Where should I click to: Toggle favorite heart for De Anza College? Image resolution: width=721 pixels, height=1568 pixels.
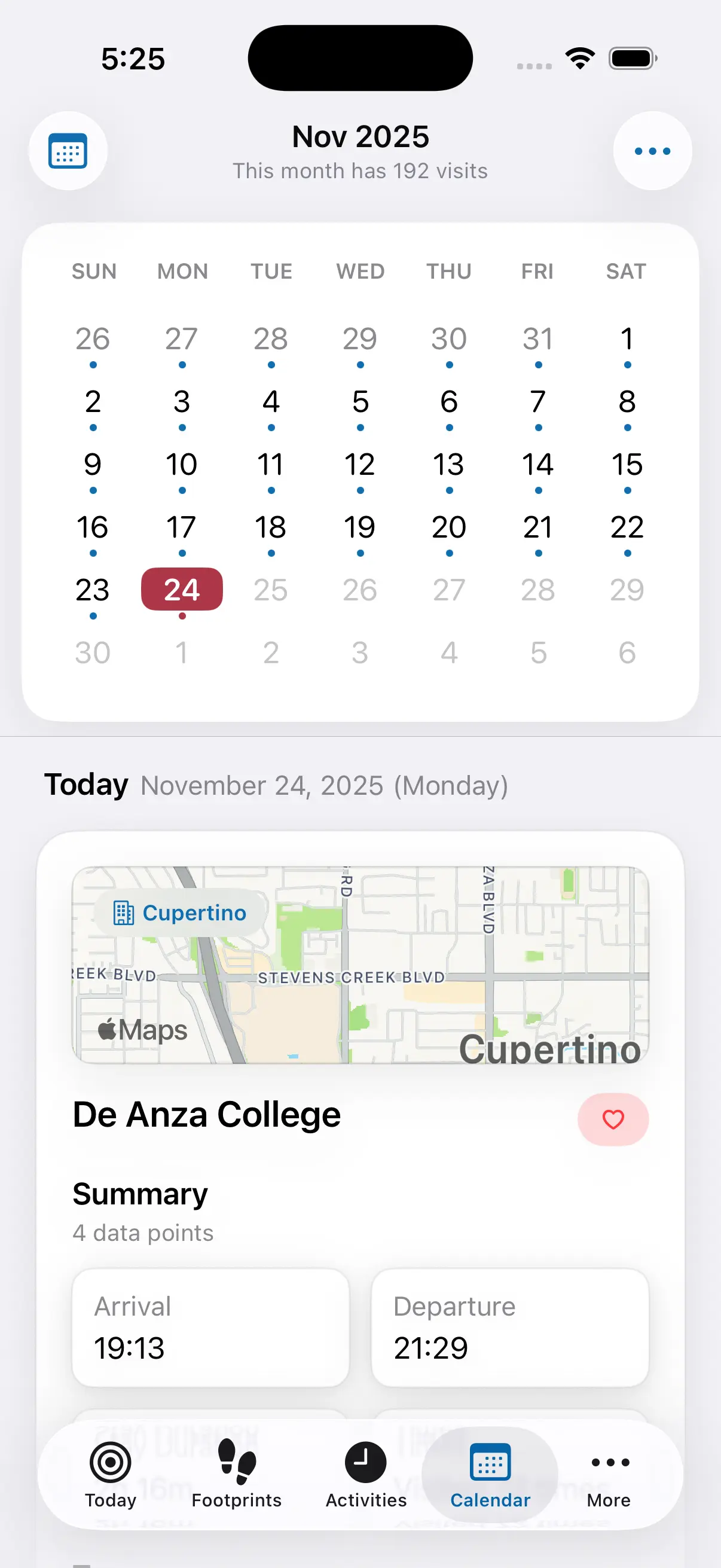click(613, 1119)
